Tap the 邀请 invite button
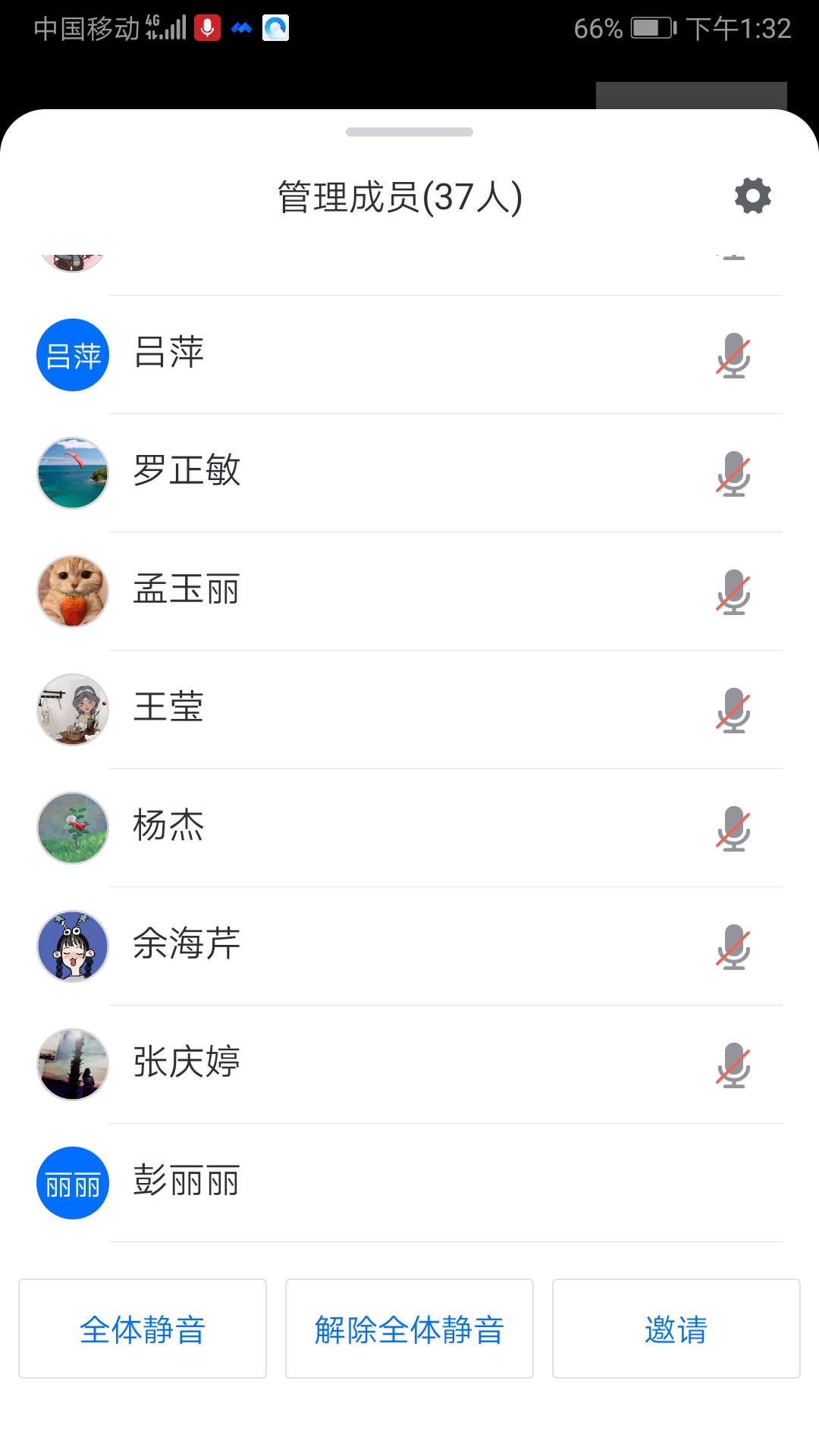Image resolution: width=819 pixels, height=1456 pixels. pyautogui.click(x=676, y=1329)
